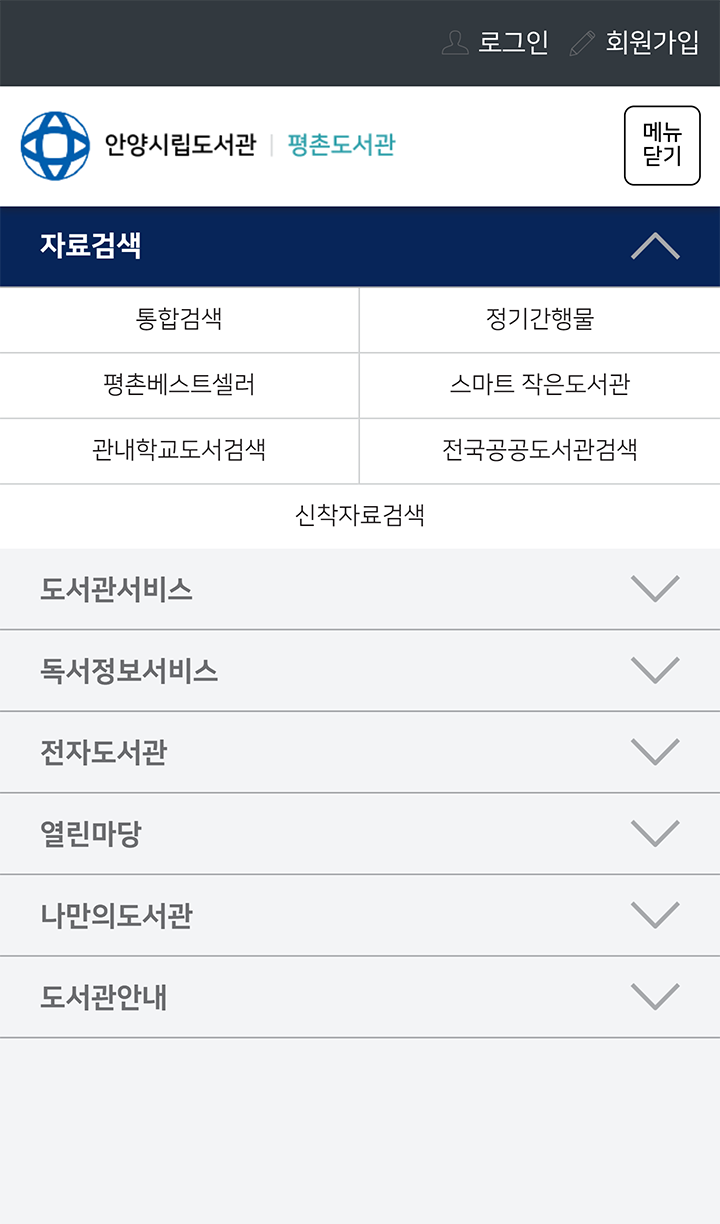The image size is (720, 1224).
Task: Tap 회원가입 to sign up
Action: 635,43
